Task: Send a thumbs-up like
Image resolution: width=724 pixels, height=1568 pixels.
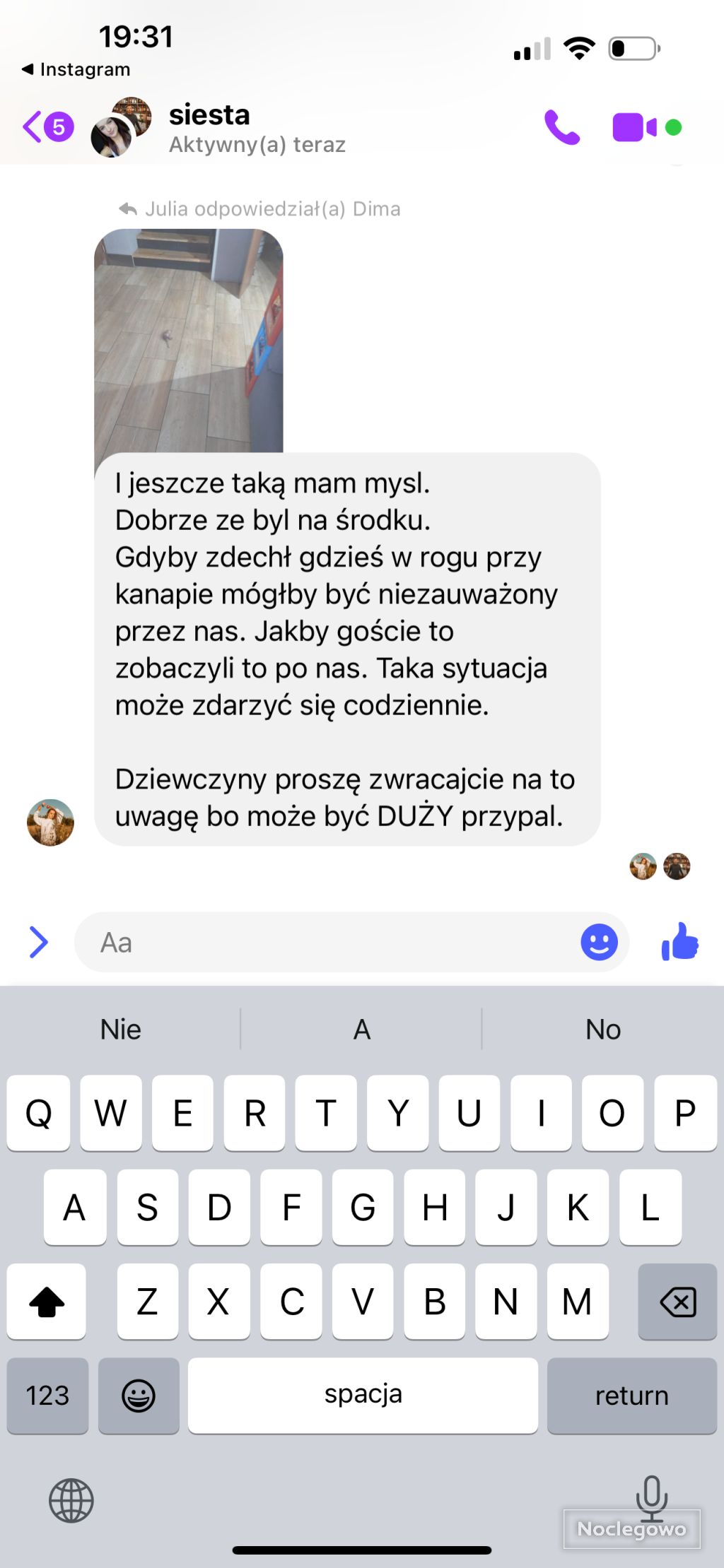Action: pos(679,942)
